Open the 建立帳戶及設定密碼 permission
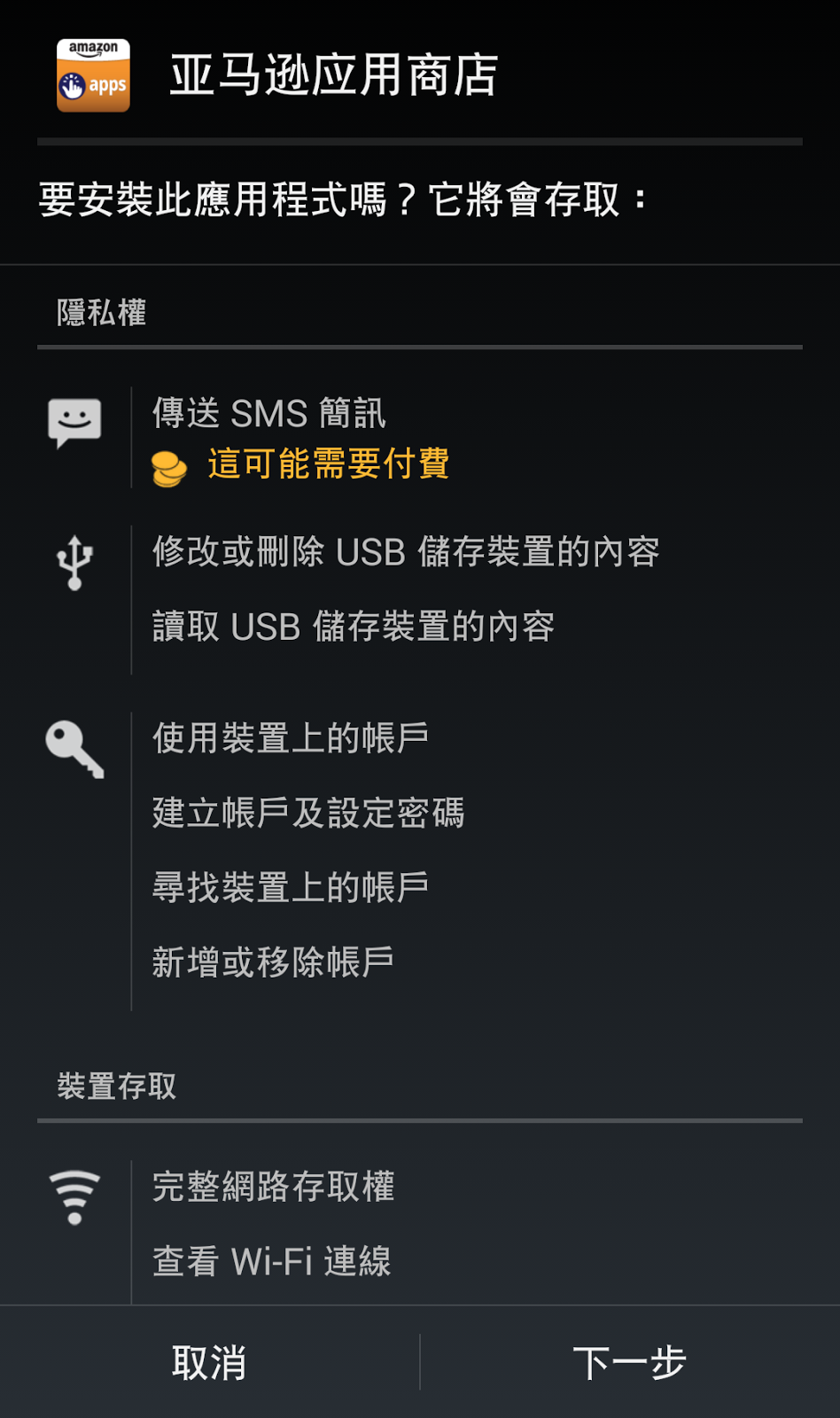 307,813
